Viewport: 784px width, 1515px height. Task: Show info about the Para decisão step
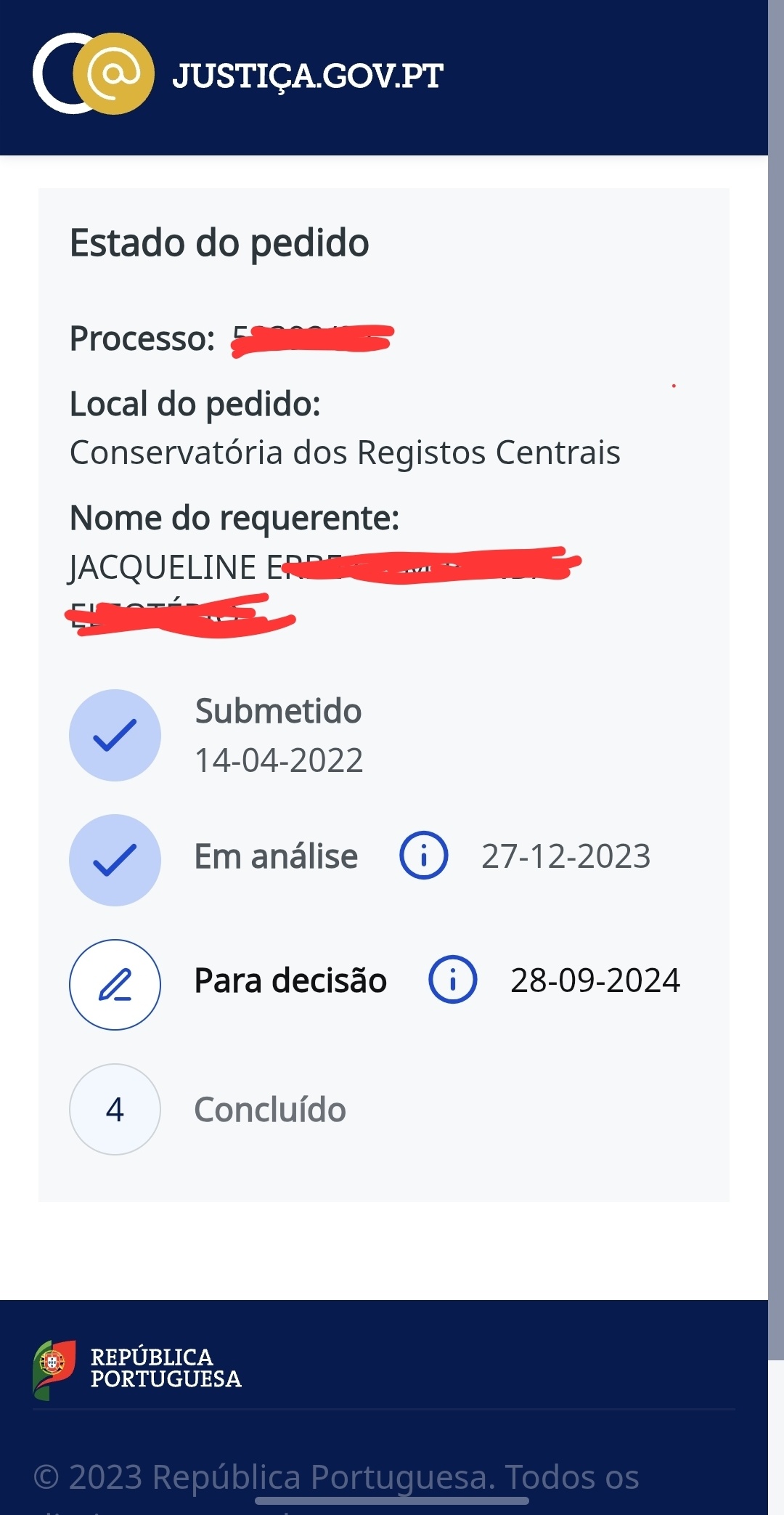453,980
